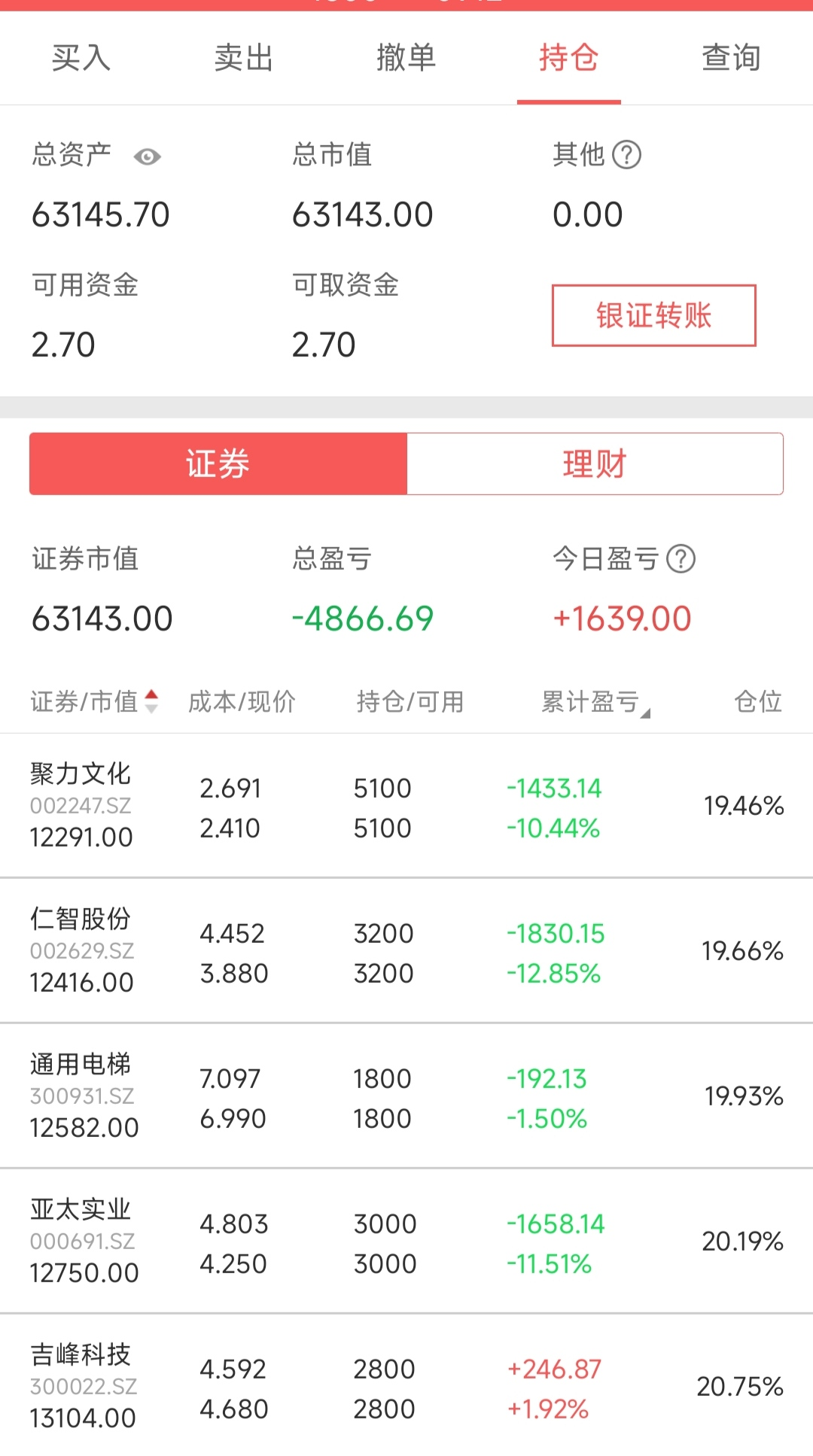Screen dimensions: 813x1456
Task: Sort holdings by 证券/市值
Action: pos(94,701)
